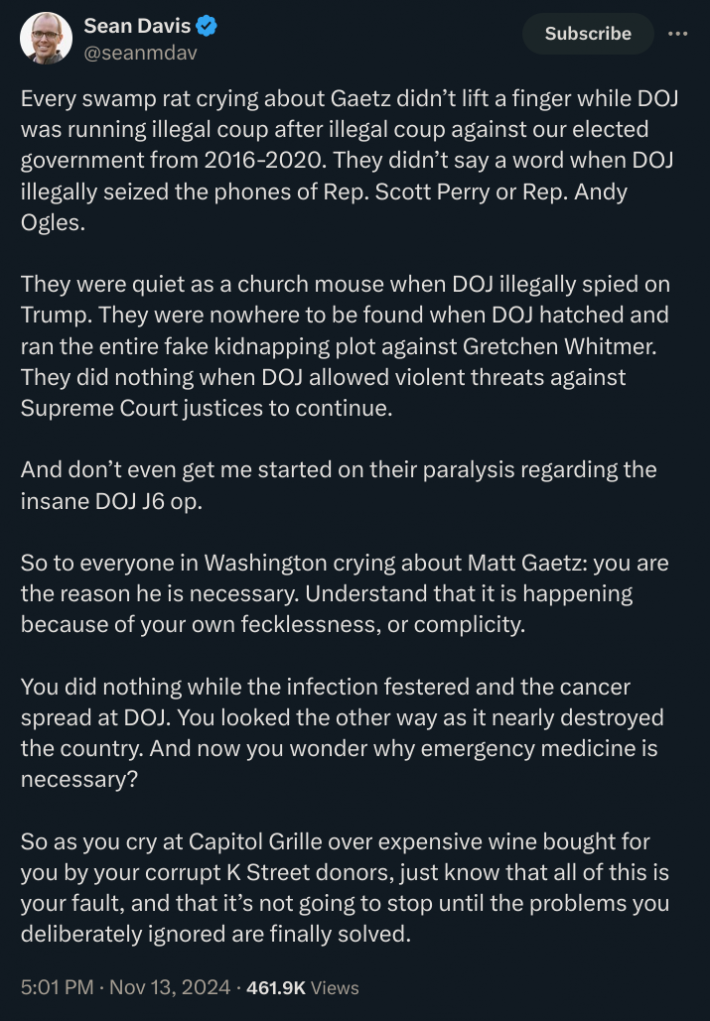
Task: View the 461.9K Views analytics
Action: click(x=303, y=987)
